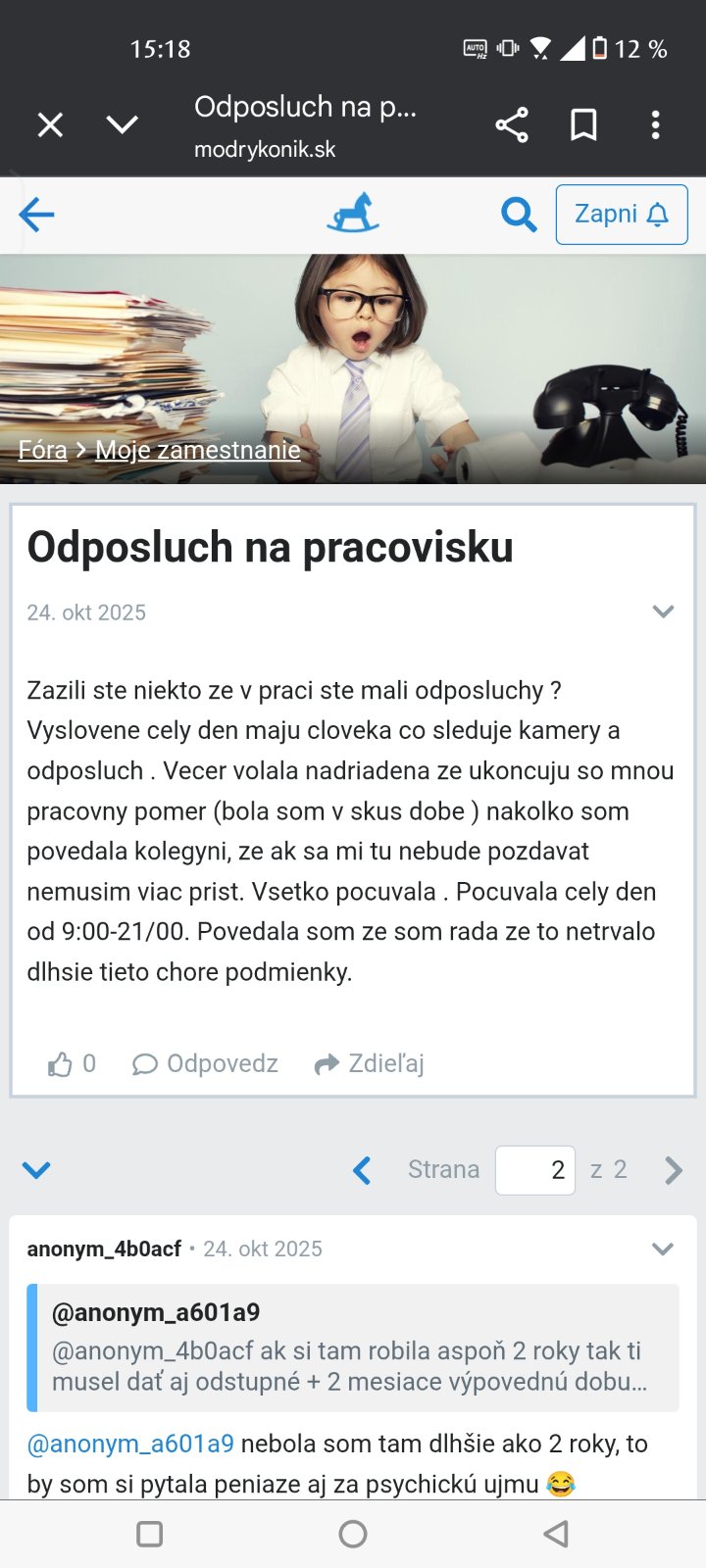Open the Moje zamestnanie category link

pyautogui.click(x=197, y=450)
